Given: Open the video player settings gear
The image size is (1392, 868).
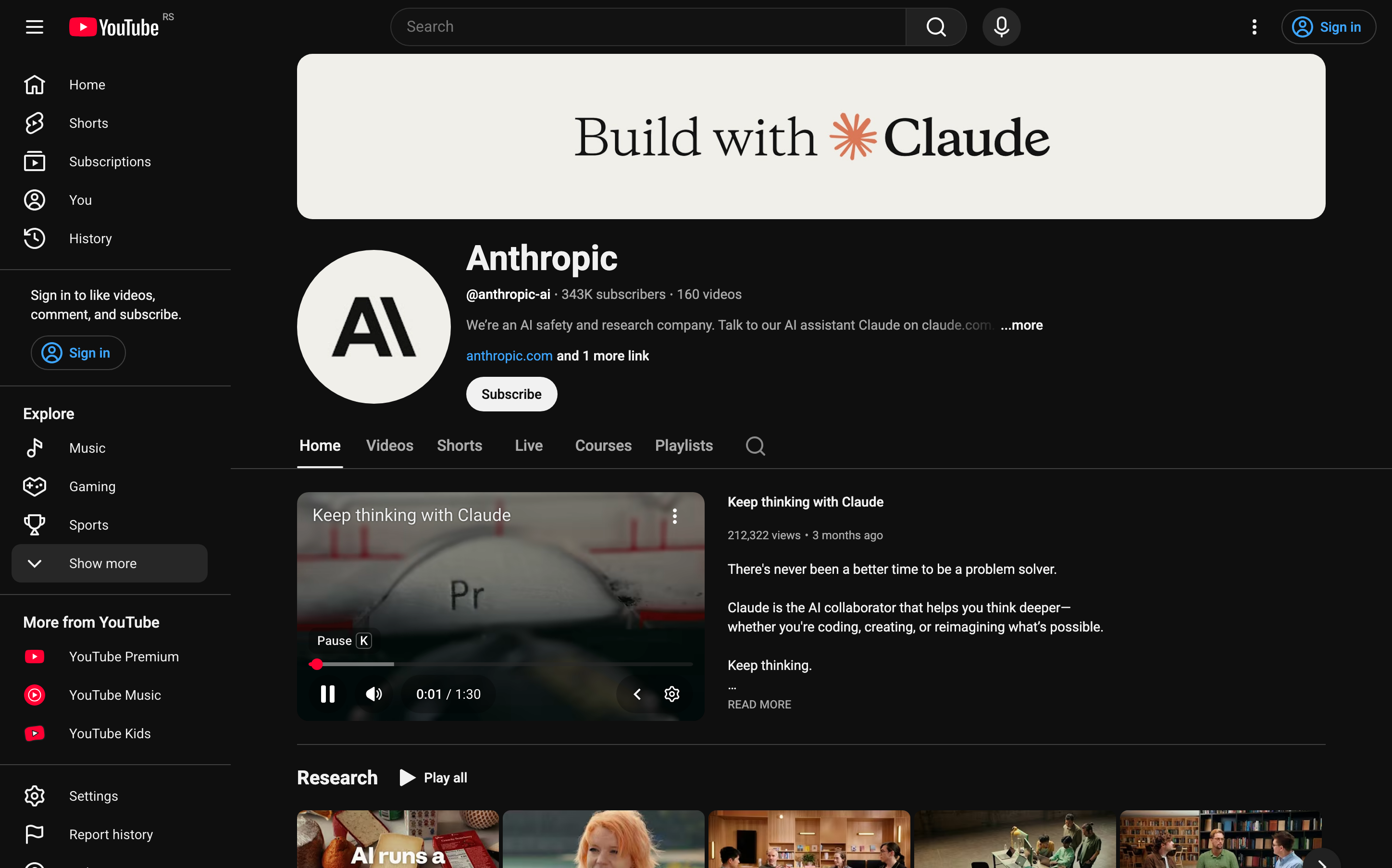Looking at the screenshot, I should tap(671, 694).
